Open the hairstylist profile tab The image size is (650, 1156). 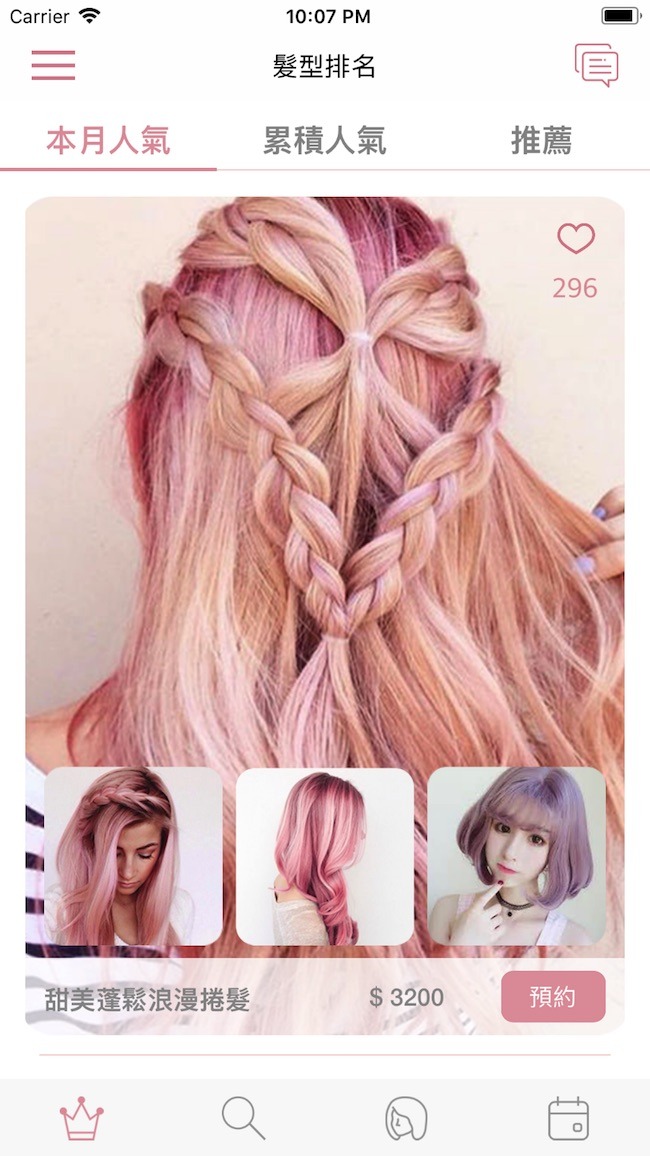pyautogui.click(x=406, y=1118)
